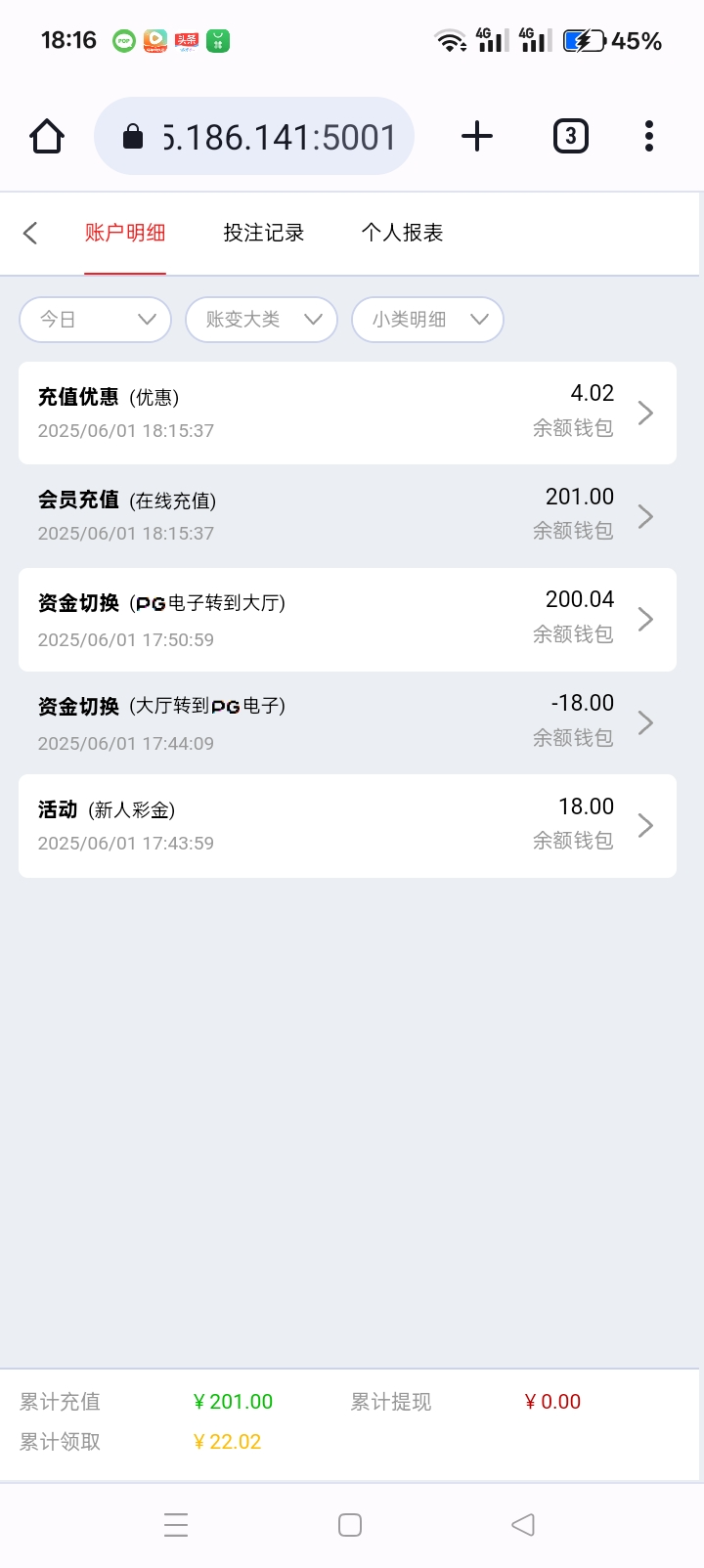Viewport: 704px width, 1568px height.
Task: Open the 充值优惠 4.02 record
Action: click(x=347, y=413)
